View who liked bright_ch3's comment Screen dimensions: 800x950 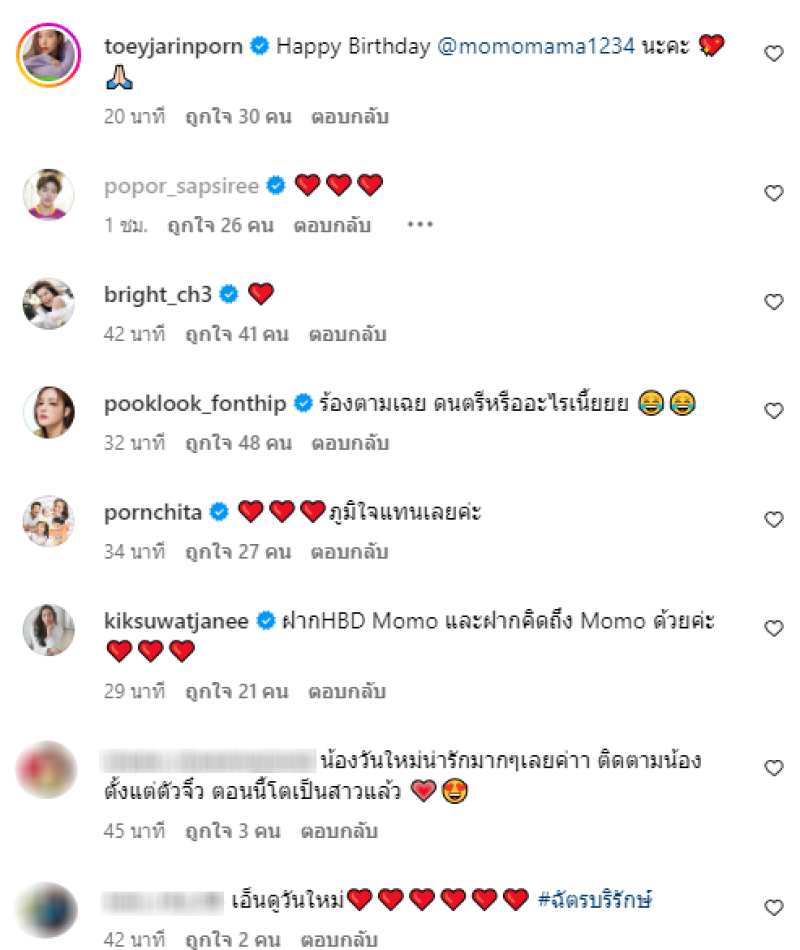pyautogui.click(x=237, y=334)
